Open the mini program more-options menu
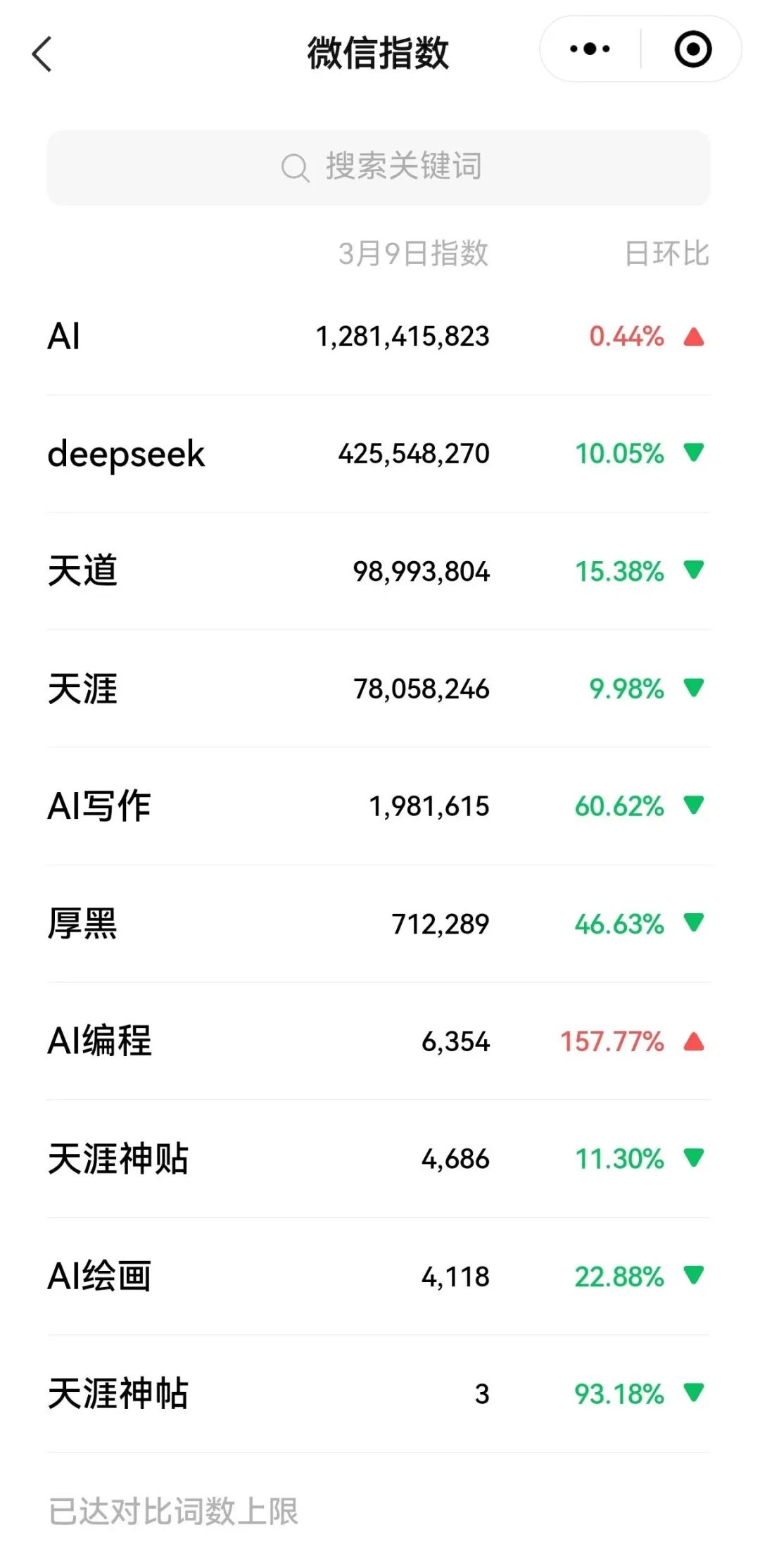This screenshot has height=1568, width=760. pyautogui.click(x=590, y=49)
